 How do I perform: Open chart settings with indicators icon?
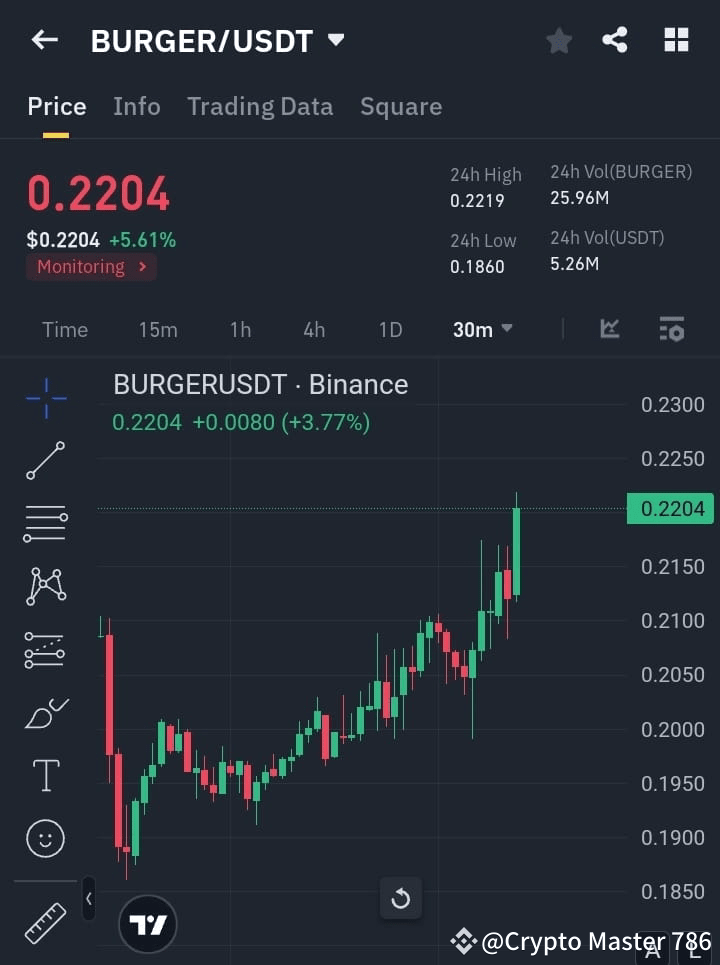pyautogui.click(x=672, y=329)
